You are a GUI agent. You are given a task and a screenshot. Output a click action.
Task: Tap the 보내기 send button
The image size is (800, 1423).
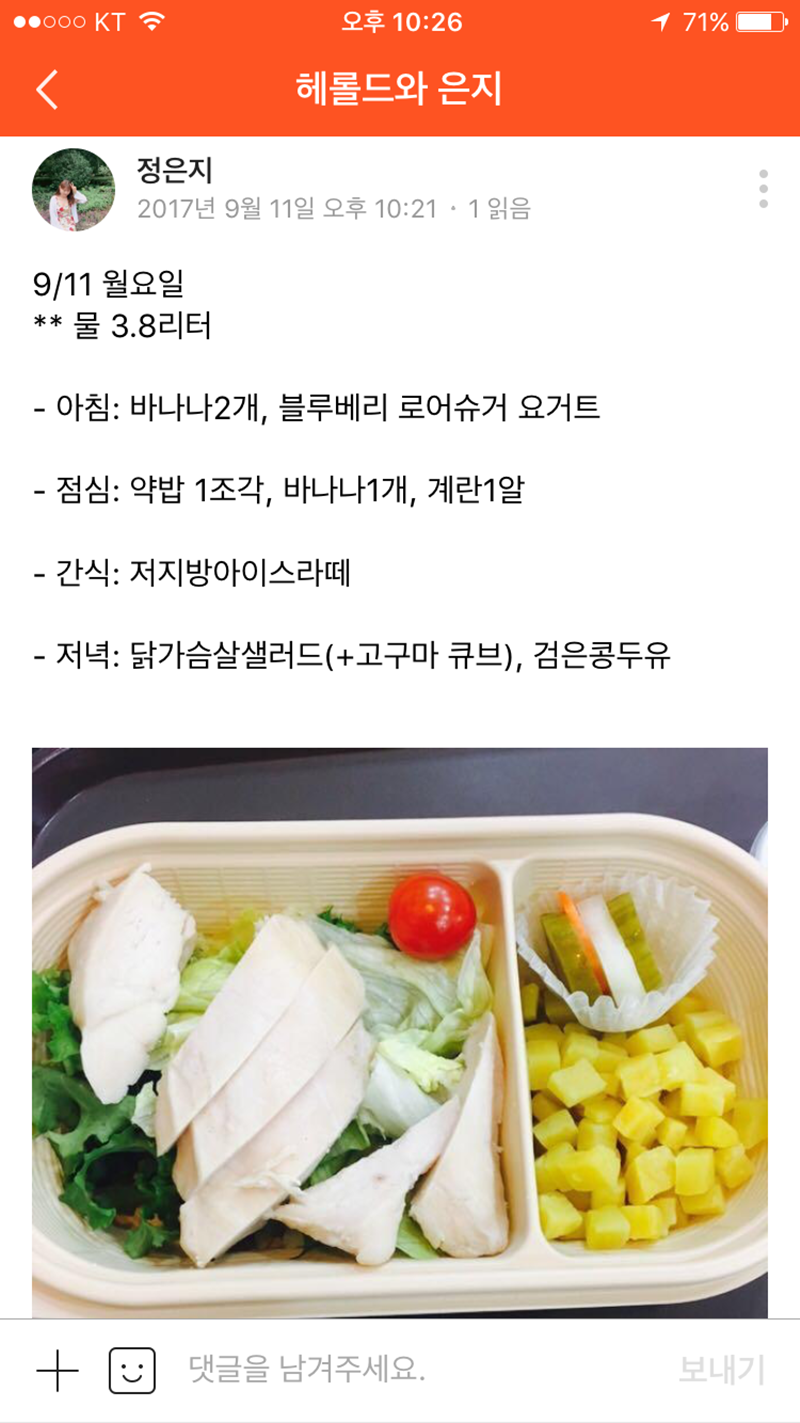[x=721, y=1370]
